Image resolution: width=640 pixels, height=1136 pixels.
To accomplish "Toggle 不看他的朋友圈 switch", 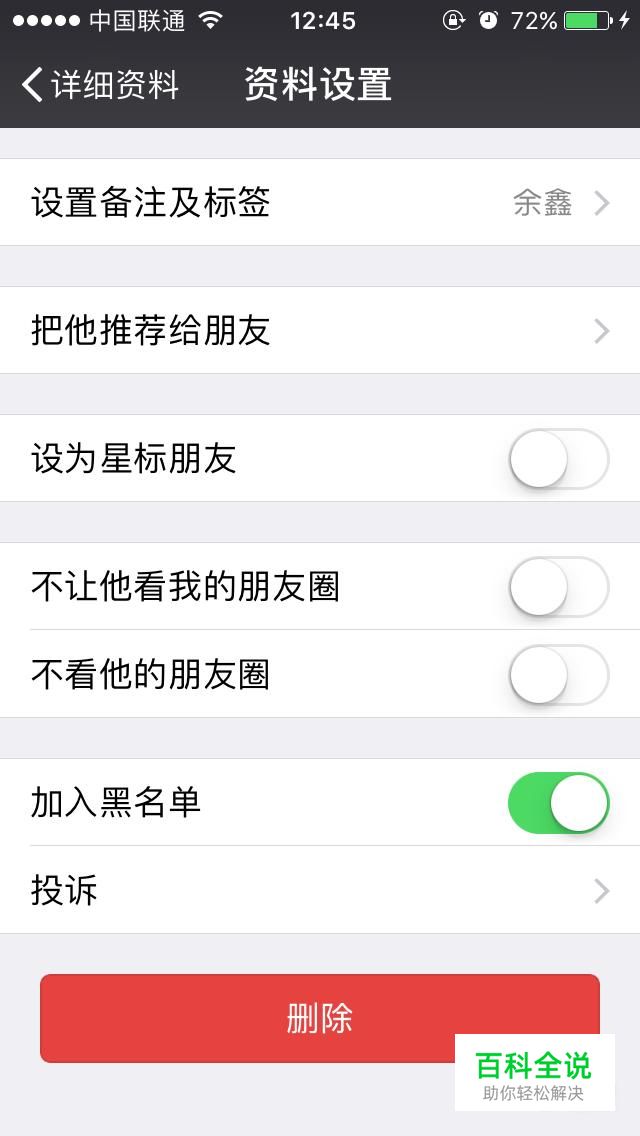I will click(x=558, y=675).
